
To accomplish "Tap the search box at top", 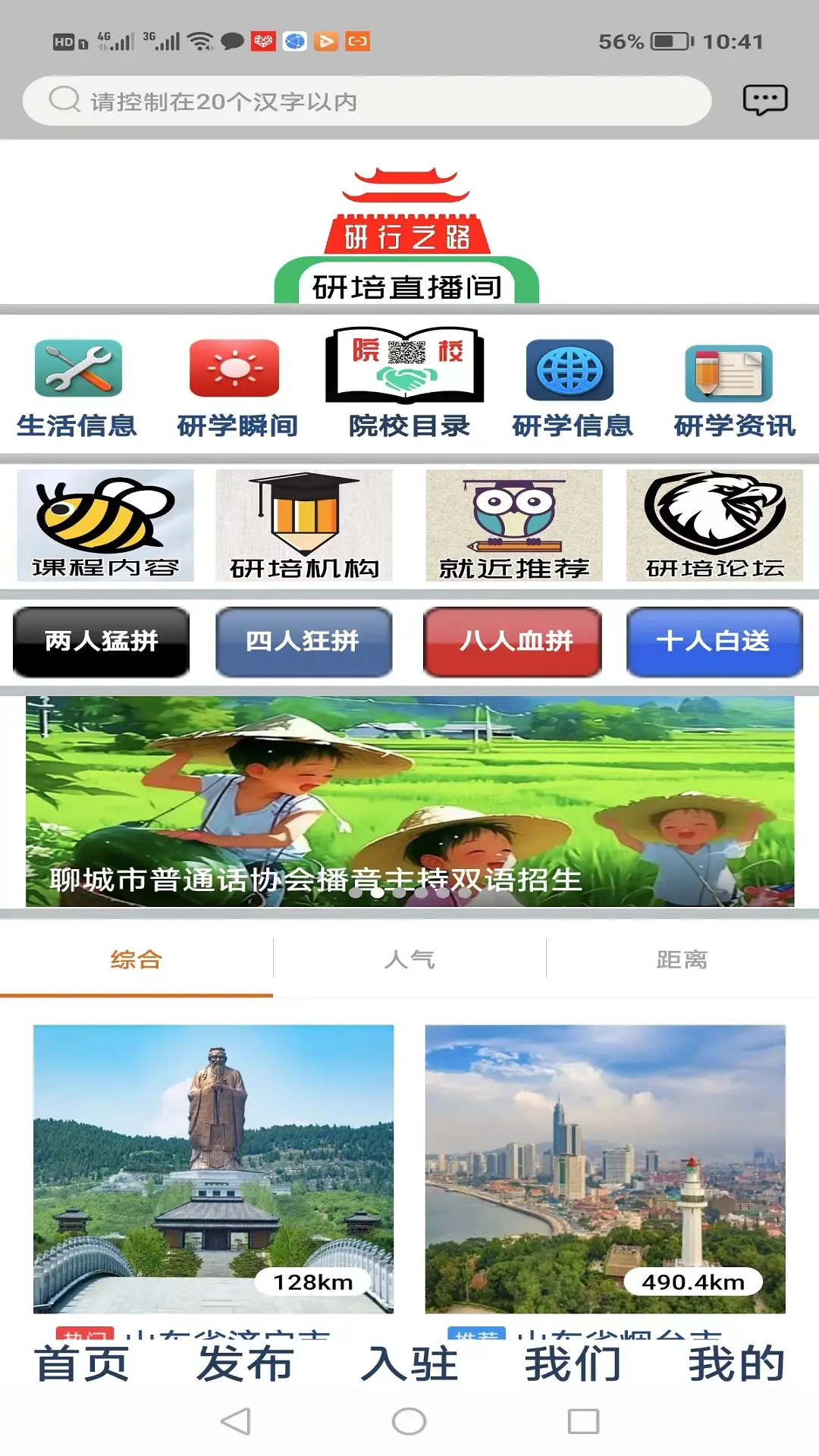I will coord(367,101).
